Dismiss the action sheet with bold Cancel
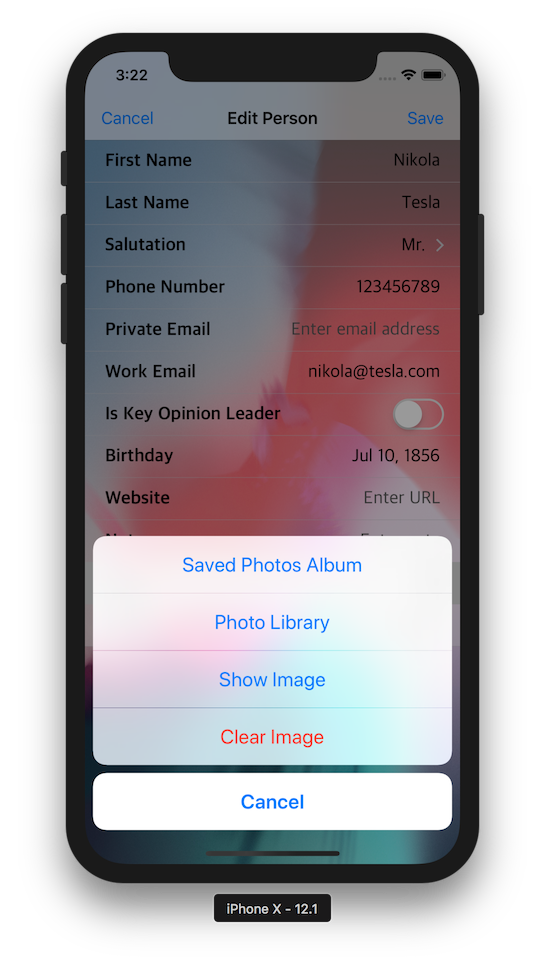545x964 pixels. click(x=272, y=801)
